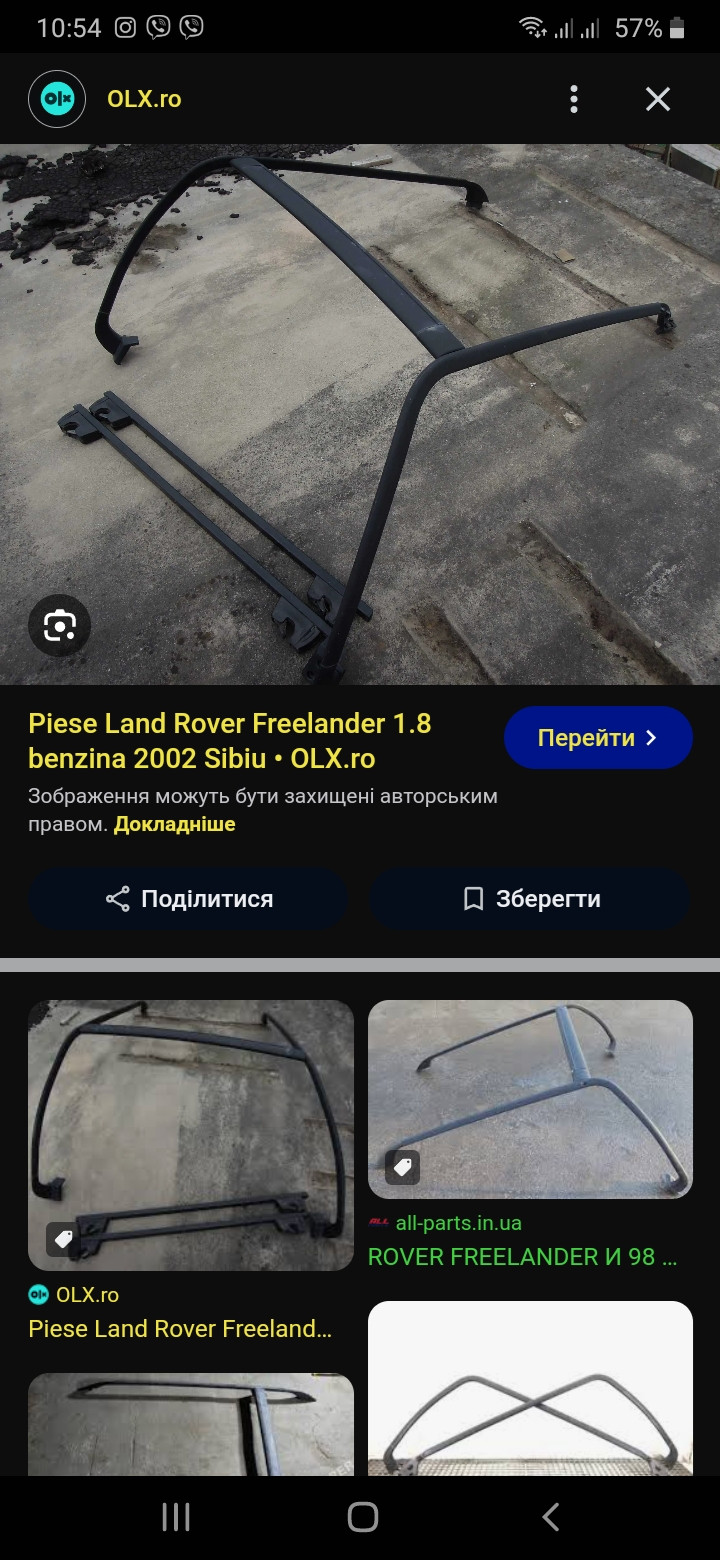View the crossed roof bars image
This screenshot has width=720, height=1560.
(x=530, y=1390)
